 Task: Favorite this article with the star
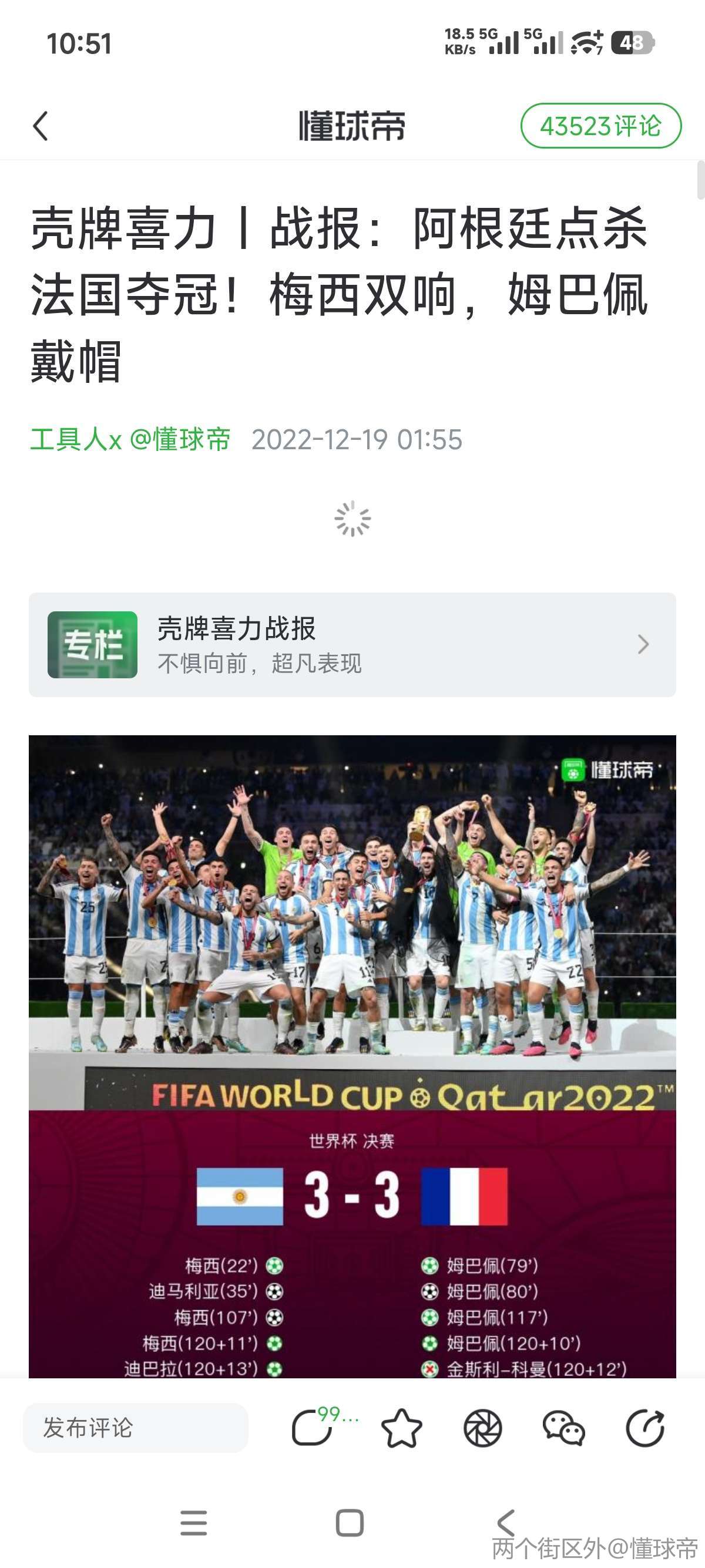[x=401, y=1428]
